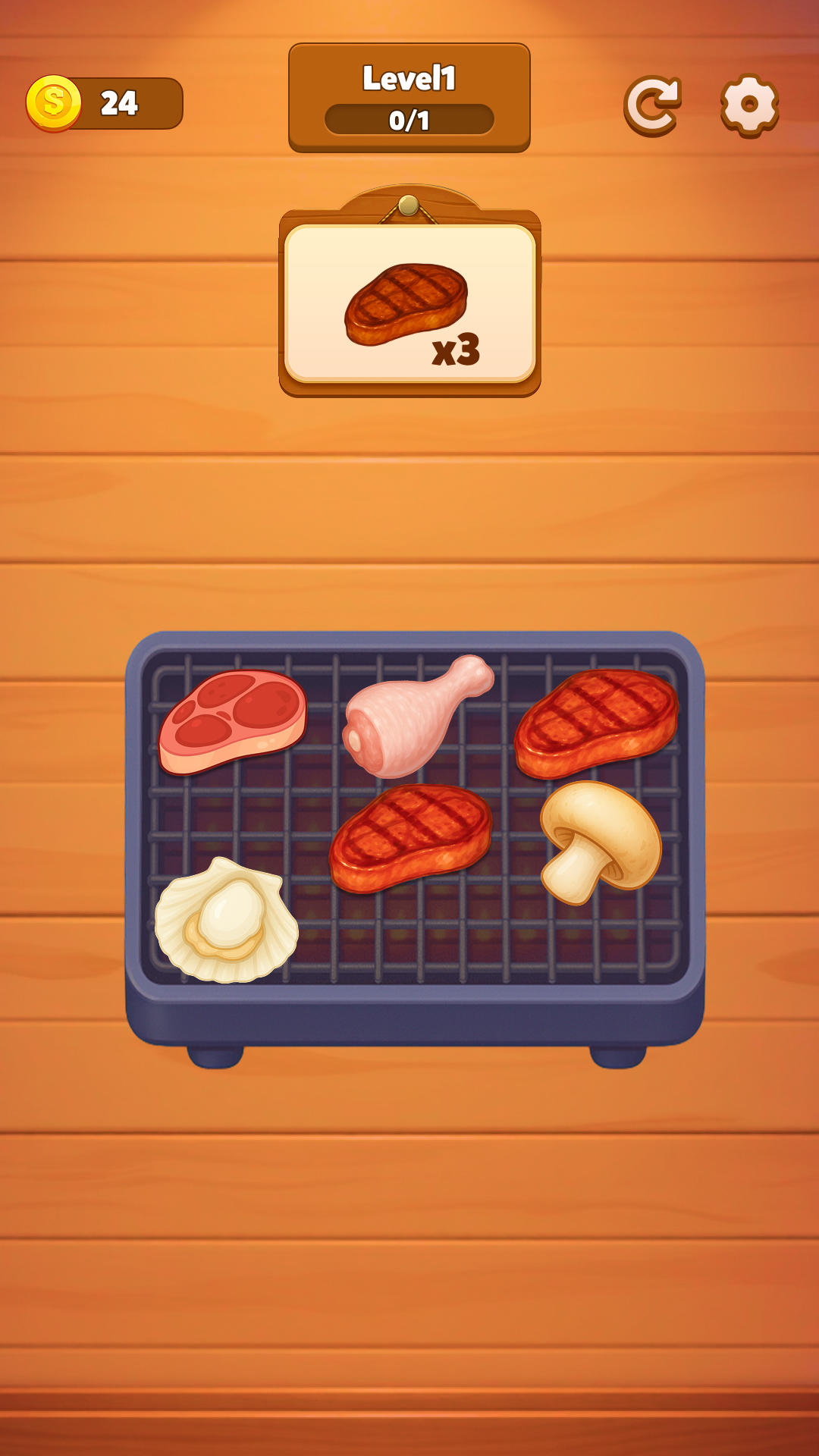Viewport: 819px width, 1456px height.
Task: Pick the mushroom on the grill
Action: [x=599, y=838]
